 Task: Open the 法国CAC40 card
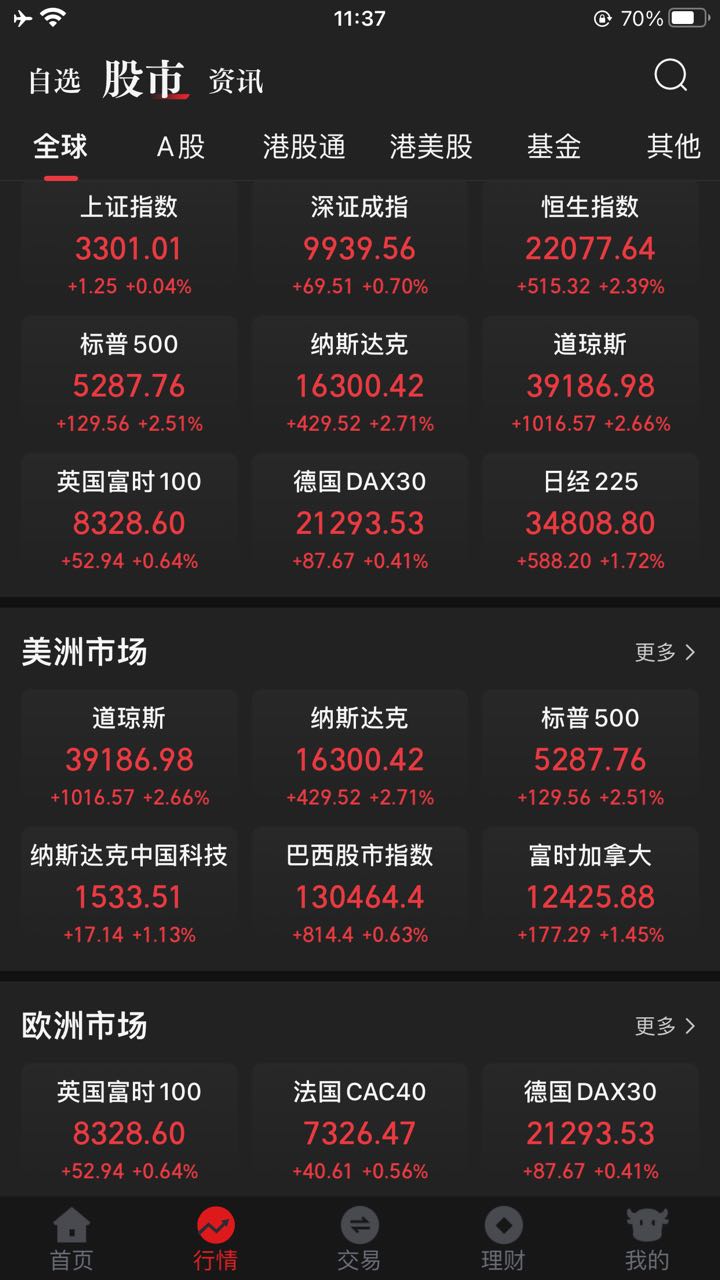coord(360,1130)
